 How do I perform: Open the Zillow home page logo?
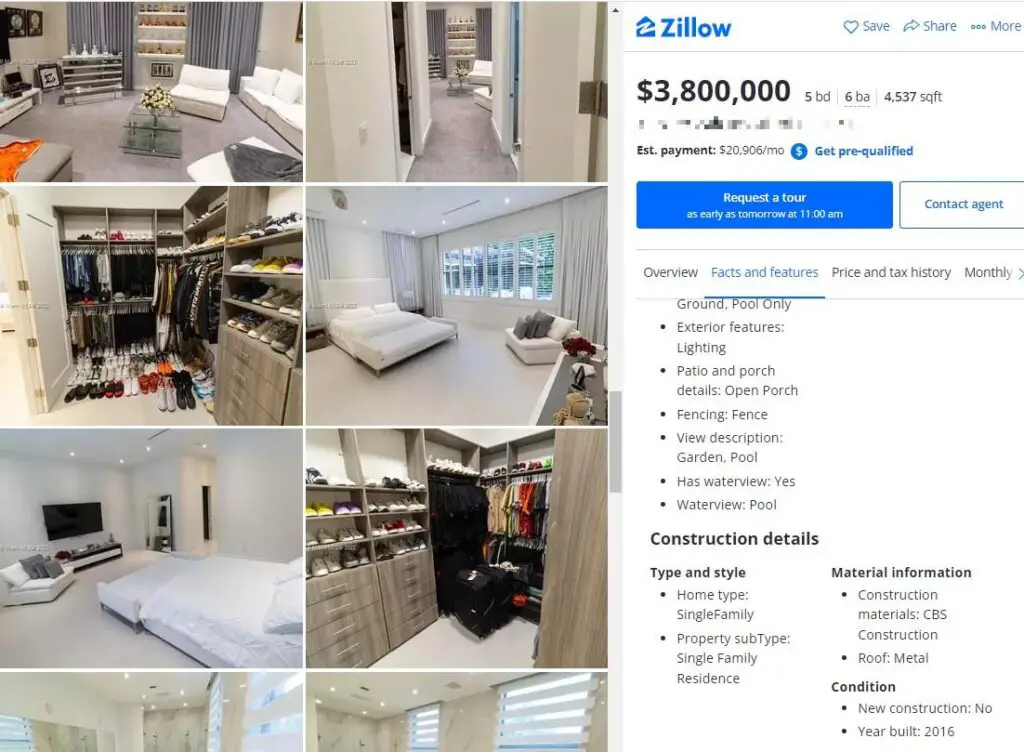coord(684,27)
